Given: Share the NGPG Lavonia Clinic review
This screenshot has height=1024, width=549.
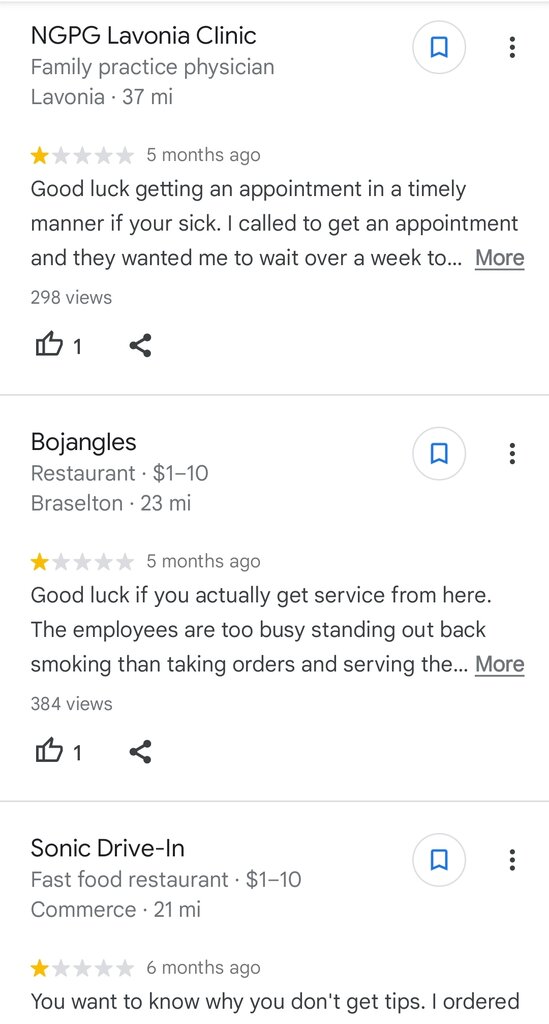Looking at the screenshot, I should click(140, 345).
